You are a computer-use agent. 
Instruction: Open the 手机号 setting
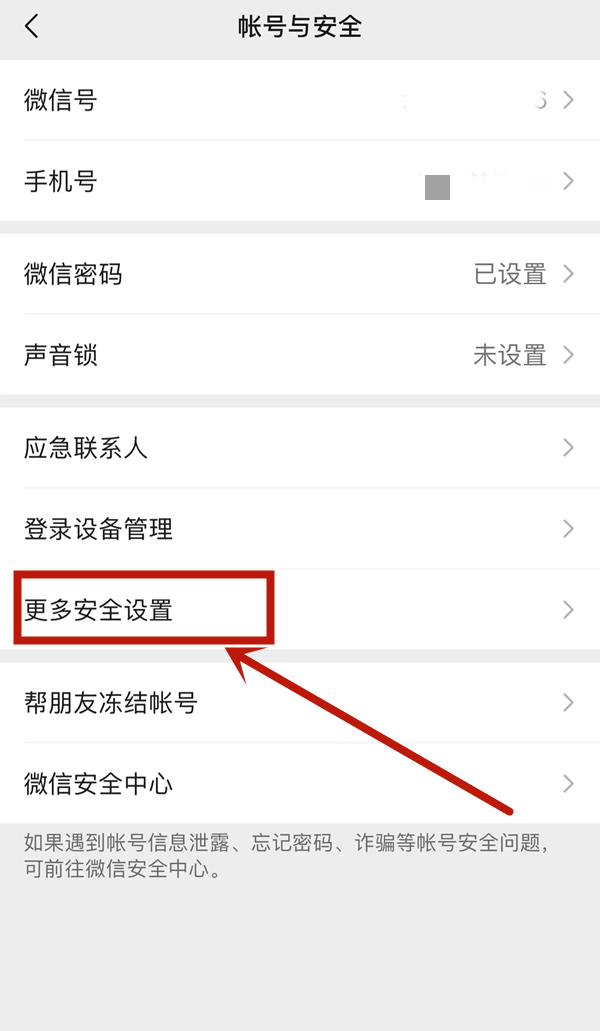point(300,181)
